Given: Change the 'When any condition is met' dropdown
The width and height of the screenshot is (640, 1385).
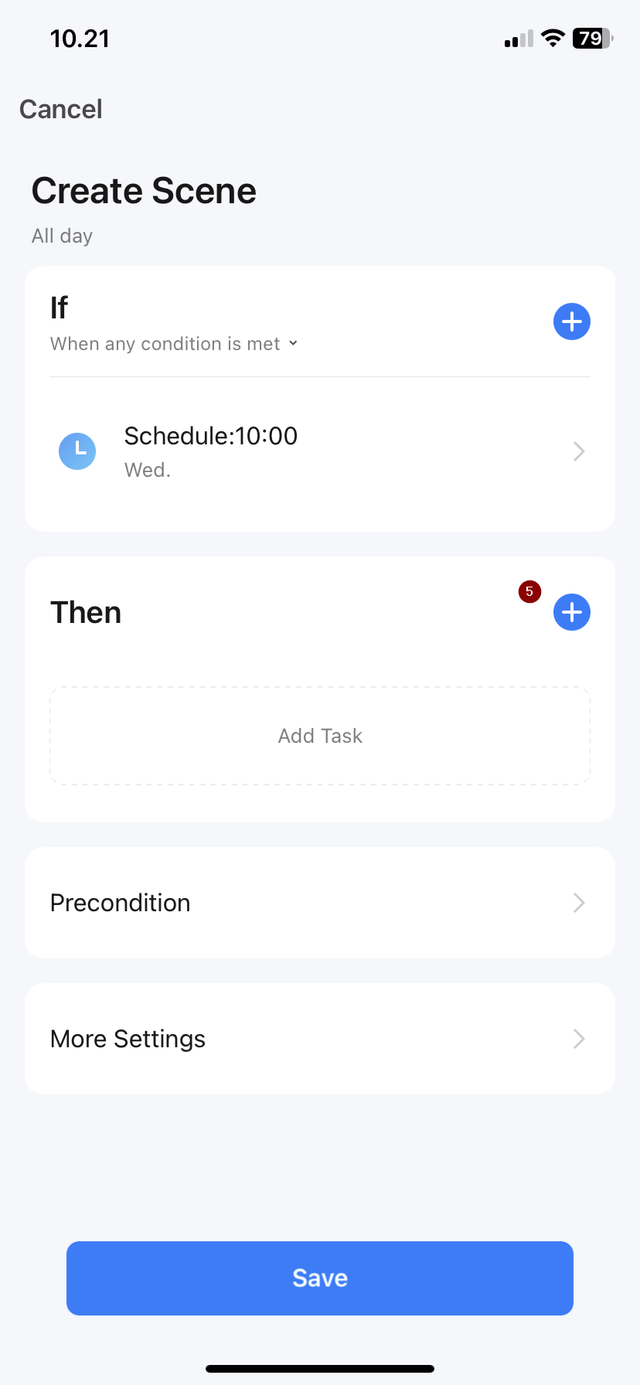Looking at the screenshot, I should pyautogui.click(x=174, y=344).
